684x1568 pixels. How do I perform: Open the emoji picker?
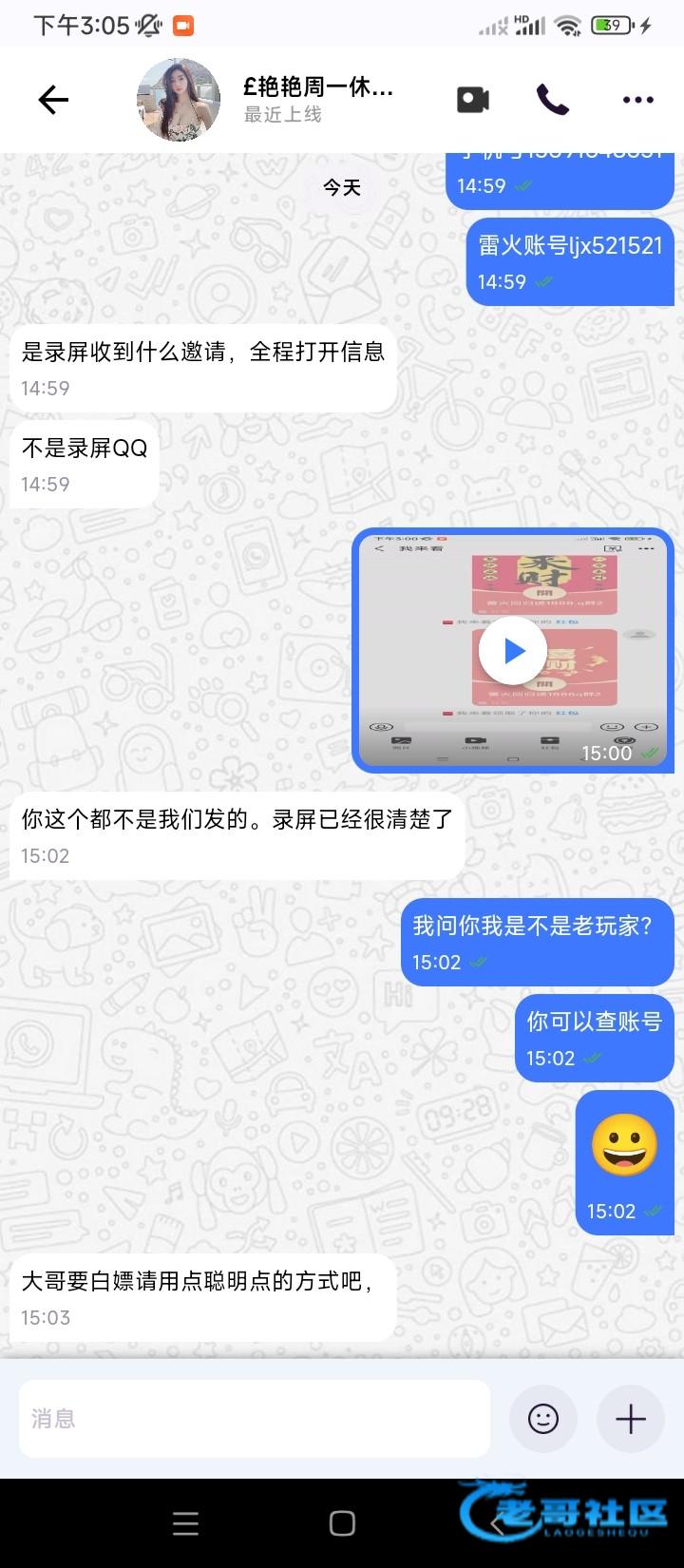543,1419
